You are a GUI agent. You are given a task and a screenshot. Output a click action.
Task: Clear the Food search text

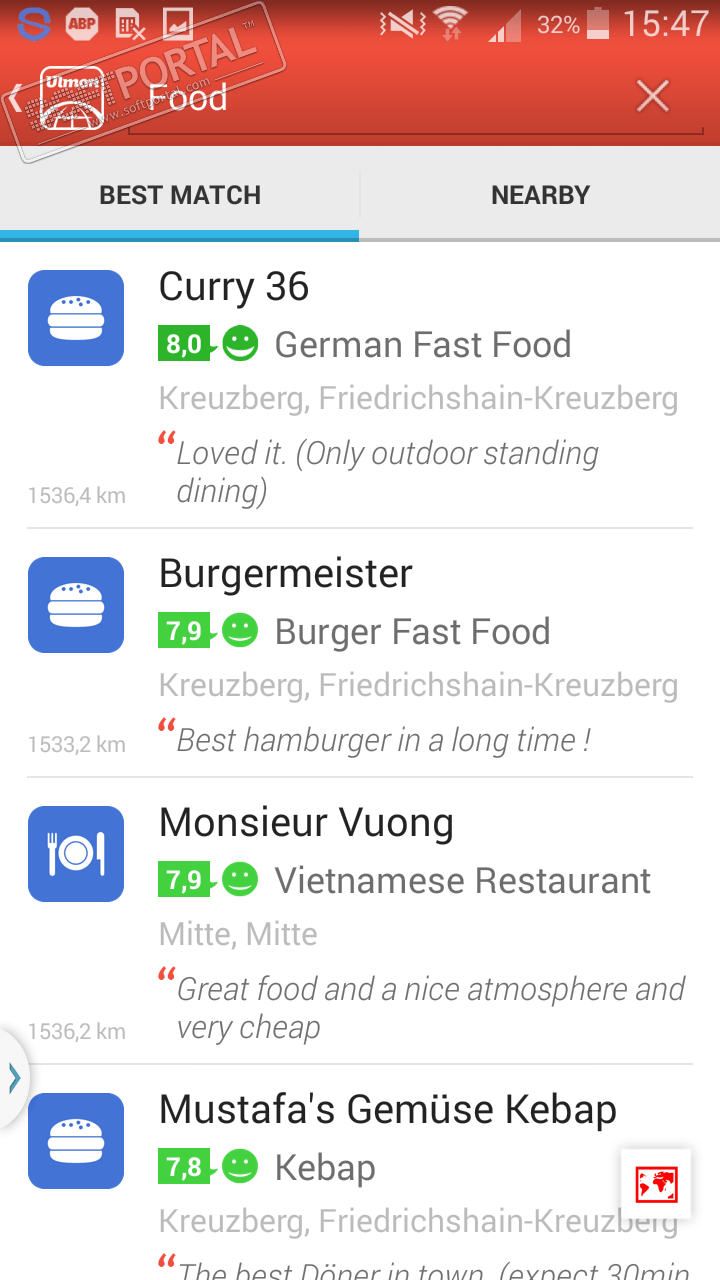(x=653, y=97)
